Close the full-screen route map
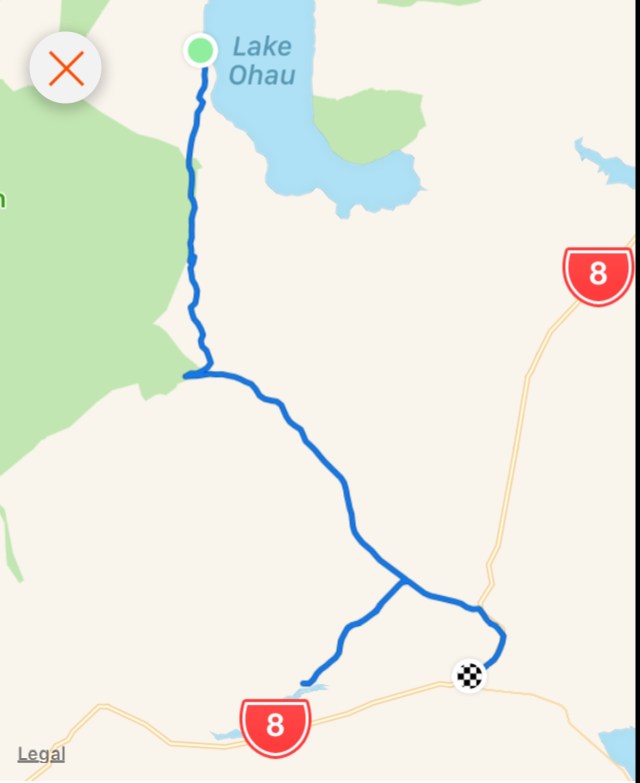This screenshot has width=640, height=783. click(66, 68)
